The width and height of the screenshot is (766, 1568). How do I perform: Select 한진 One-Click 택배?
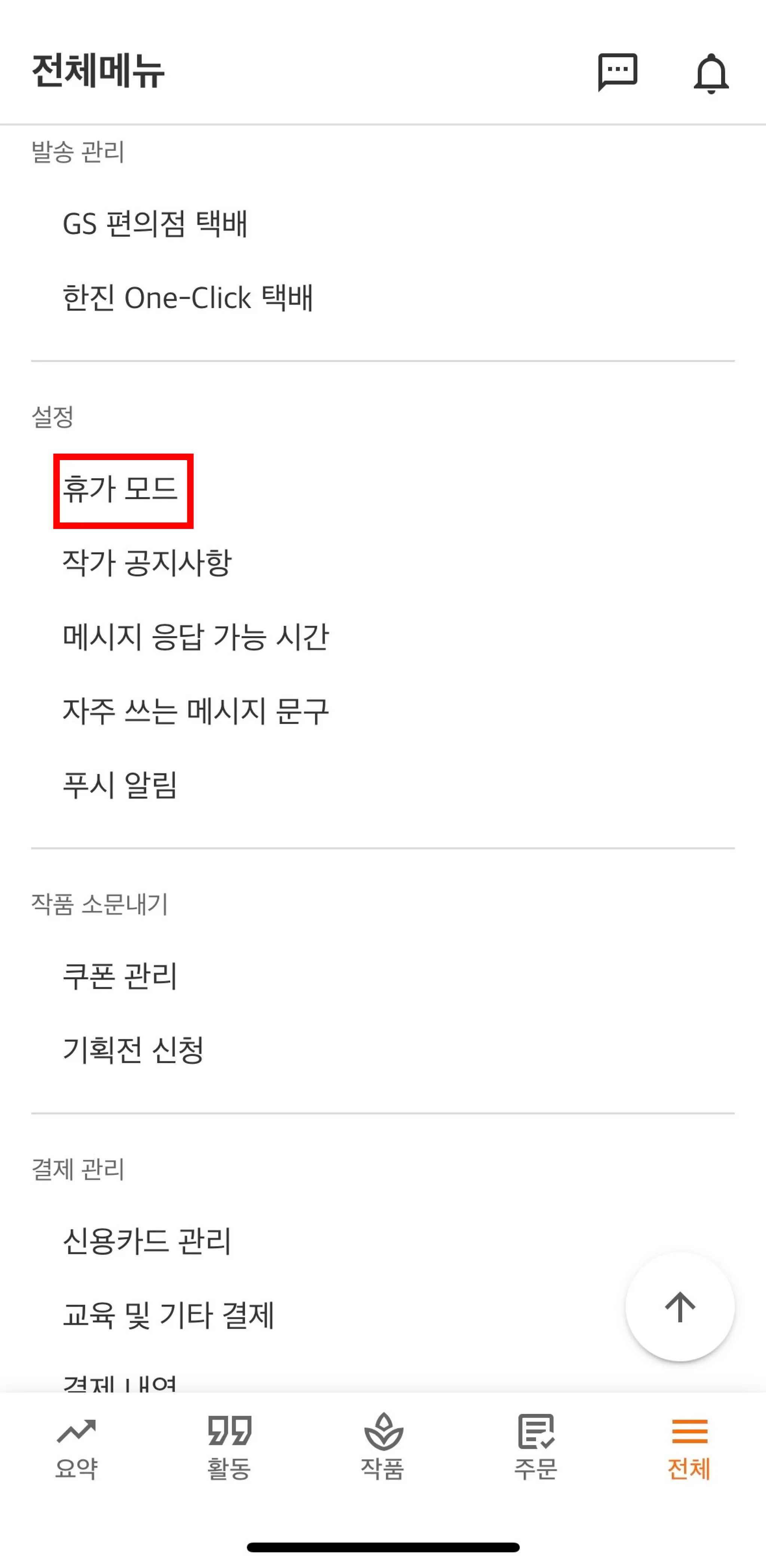coord(187,298)
